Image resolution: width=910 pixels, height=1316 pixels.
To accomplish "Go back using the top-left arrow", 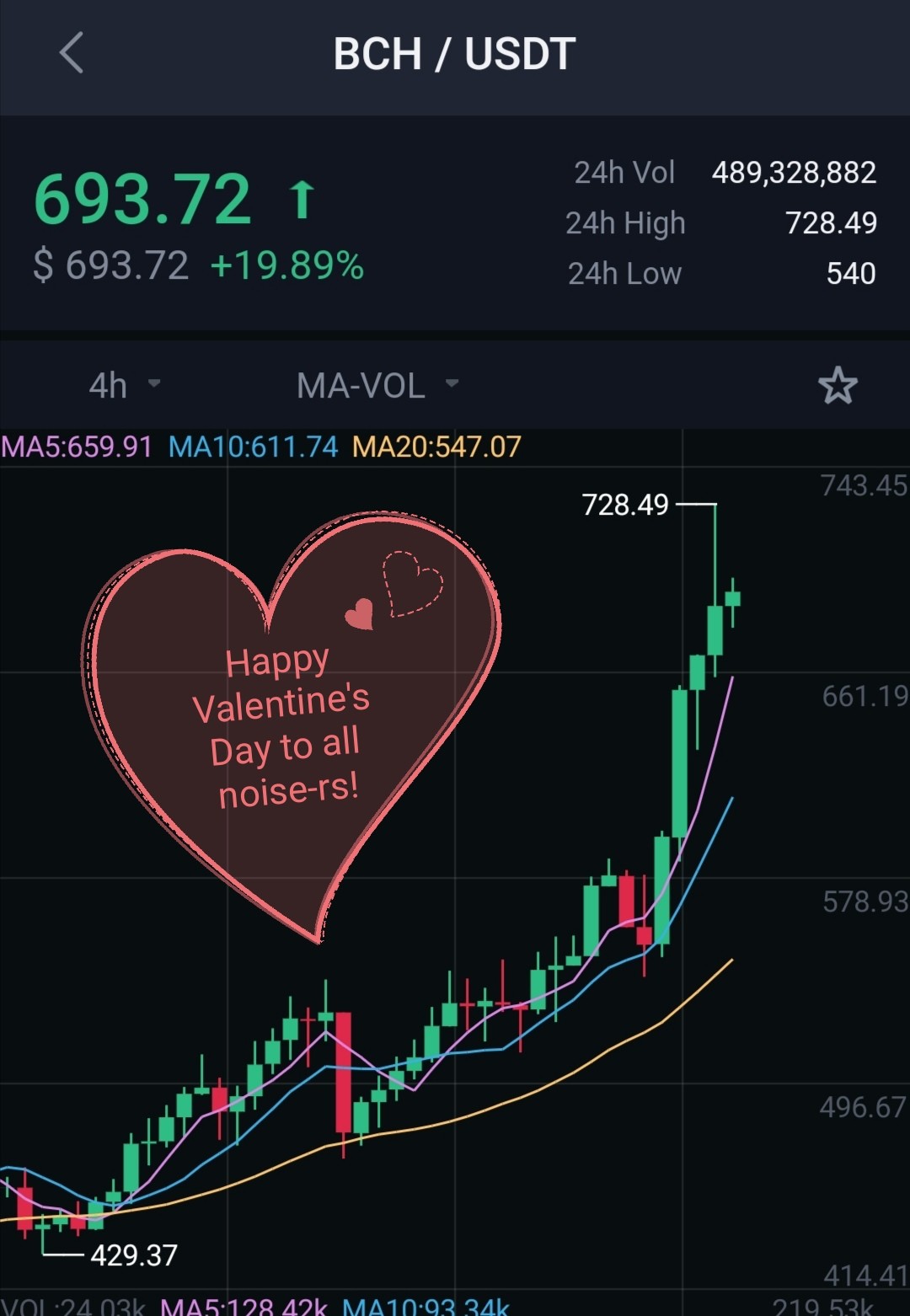I will 72,53.
